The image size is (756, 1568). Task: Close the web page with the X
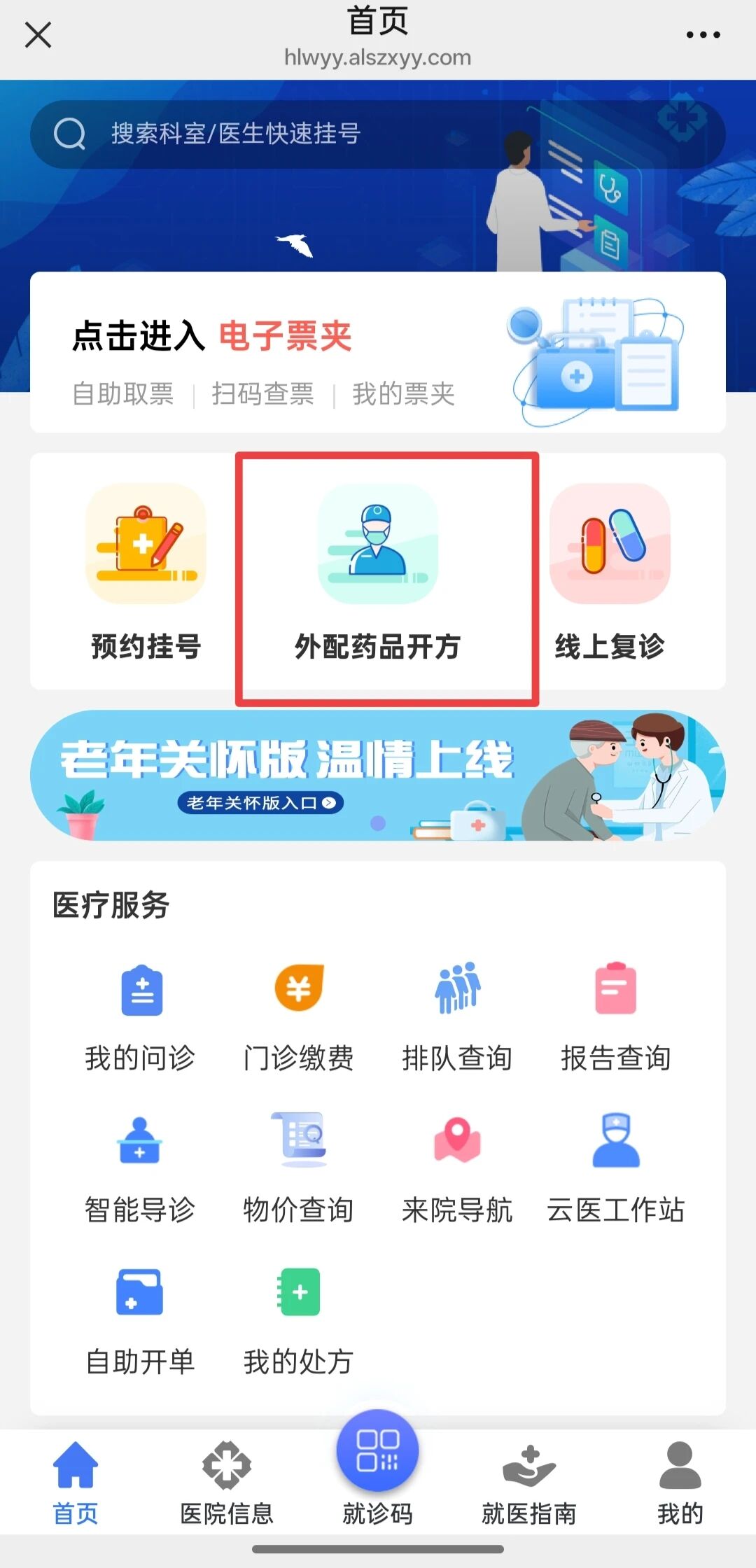click(x=38, y=34)
